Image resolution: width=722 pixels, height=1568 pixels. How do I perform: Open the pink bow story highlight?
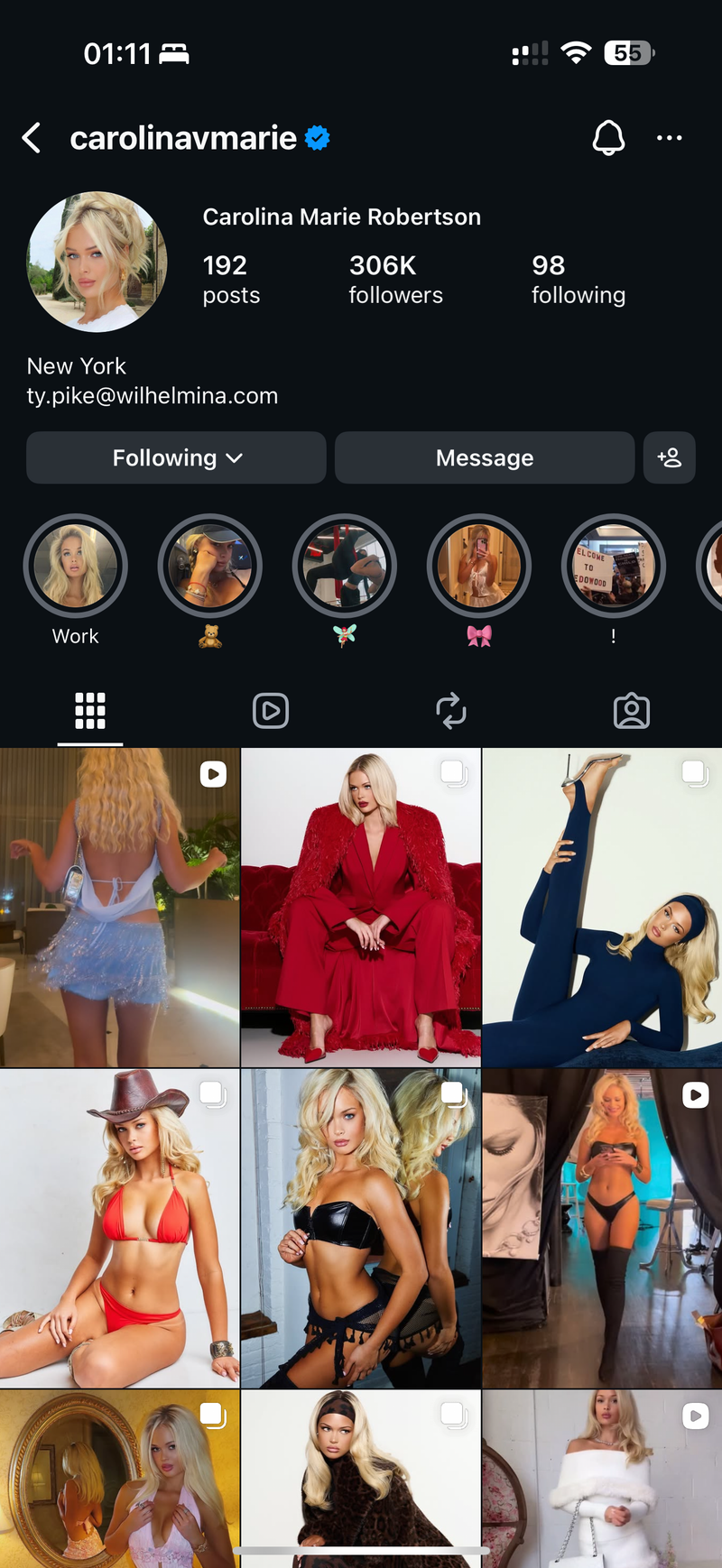tap(479, 567)
